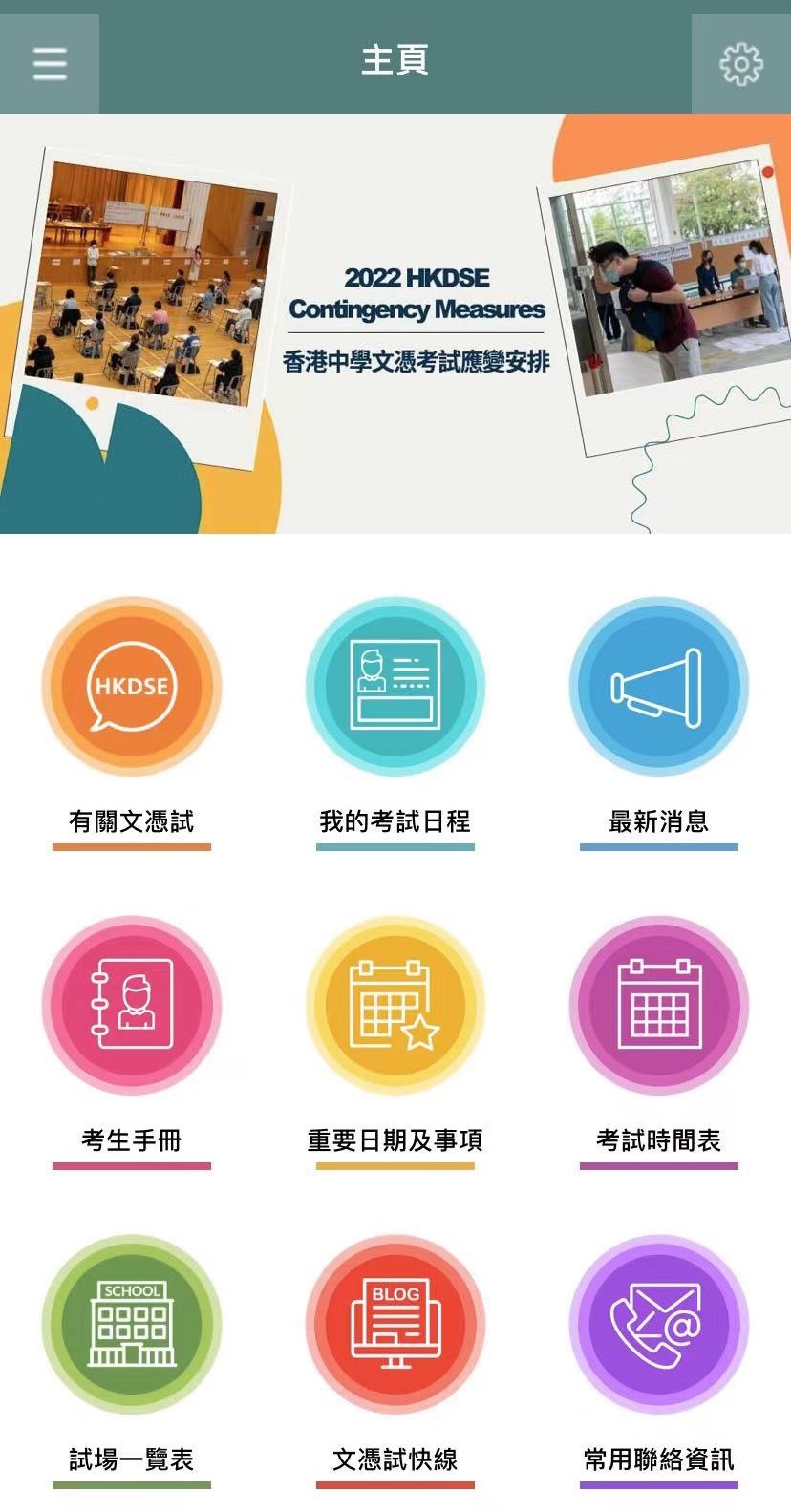This screenshot has width=791, height=1512.
Task: Open the settings gear
Action: click(x=740, y=64)
